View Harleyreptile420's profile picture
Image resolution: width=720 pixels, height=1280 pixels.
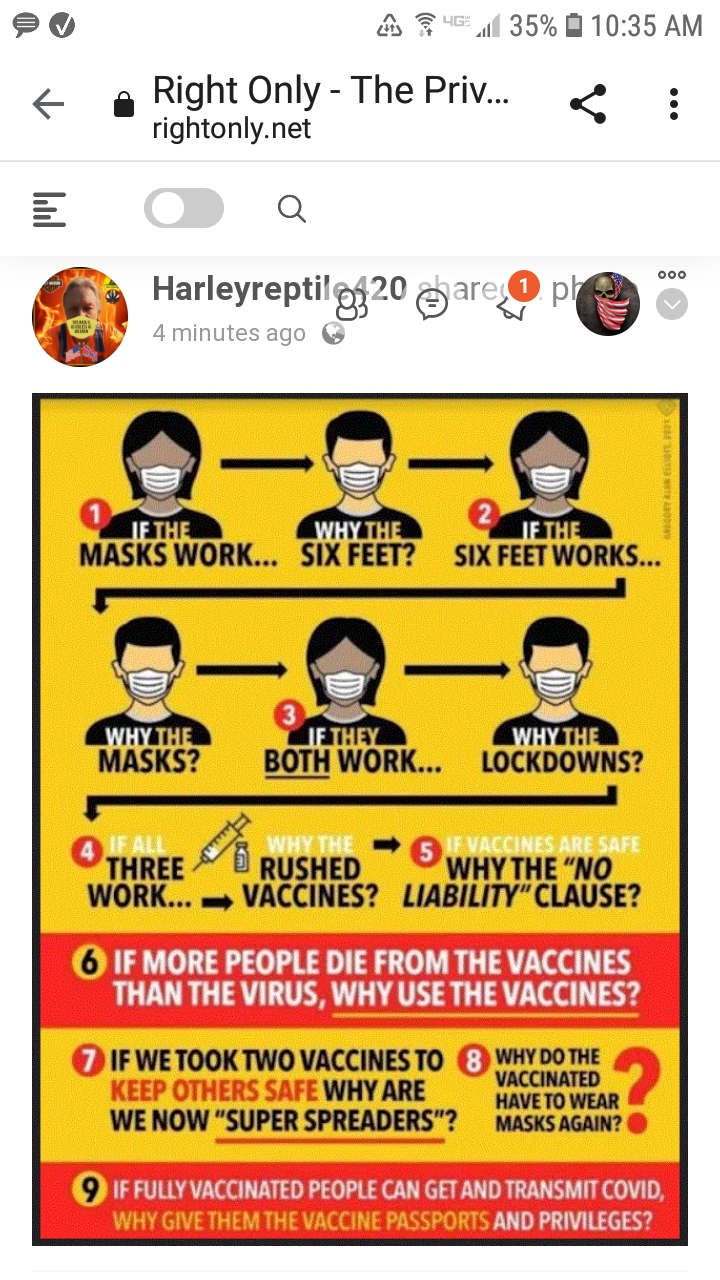pos(81,317)
